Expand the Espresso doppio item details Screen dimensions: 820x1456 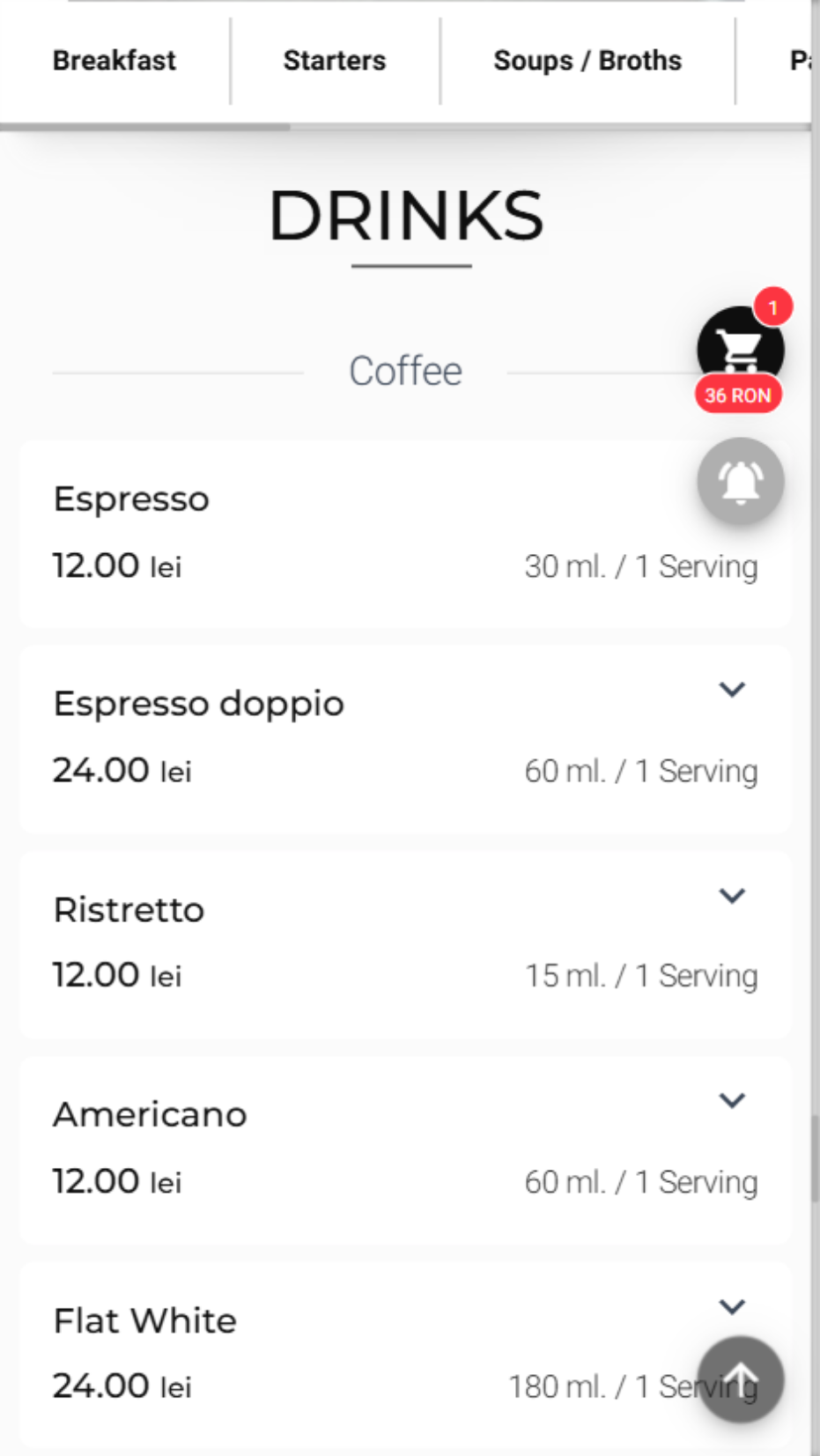[x=732, y=691]
